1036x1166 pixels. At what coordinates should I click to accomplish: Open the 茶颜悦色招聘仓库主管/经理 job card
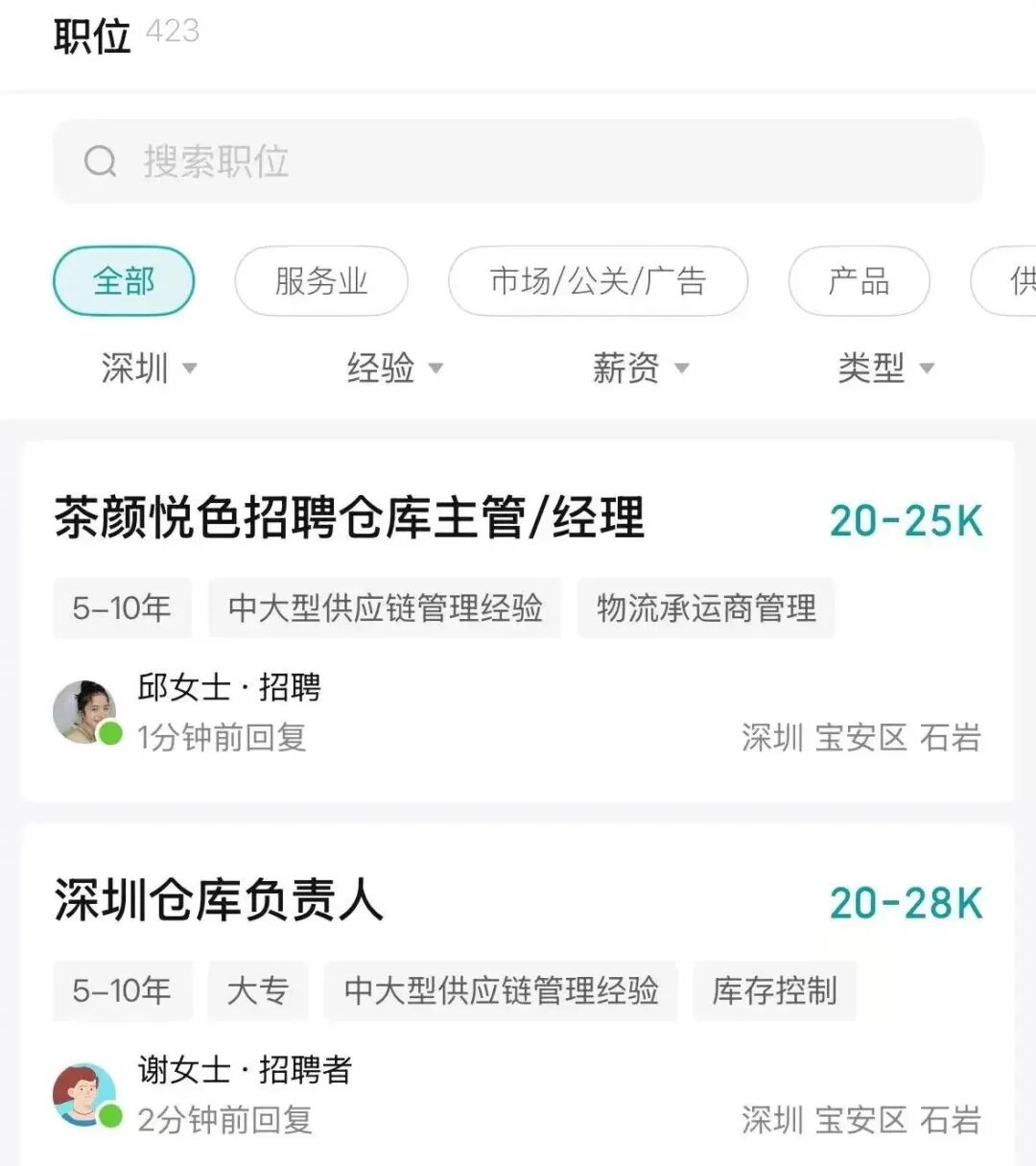[349, 518]
